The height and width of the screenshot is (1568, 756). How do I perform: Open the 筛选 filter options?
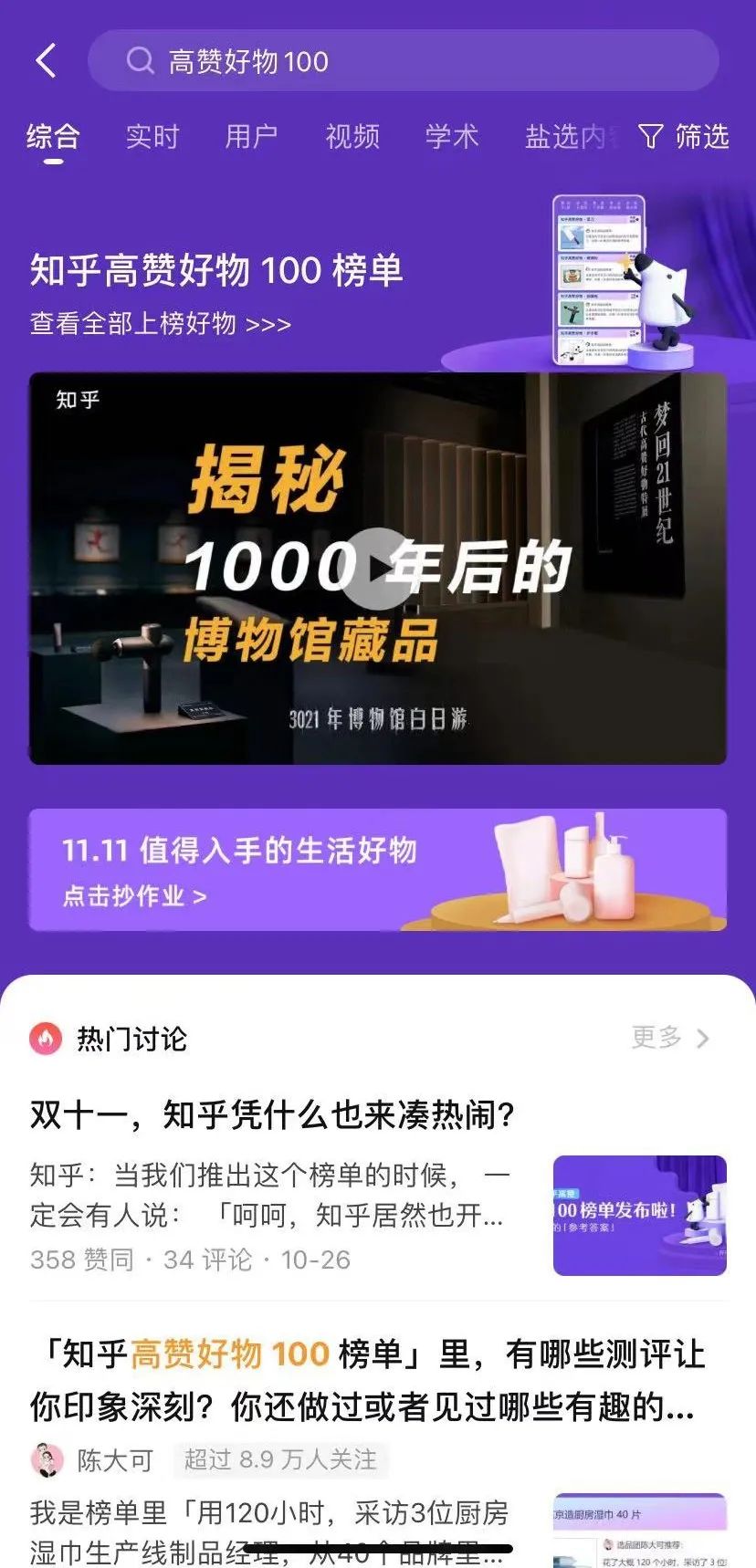click(684, 137)
